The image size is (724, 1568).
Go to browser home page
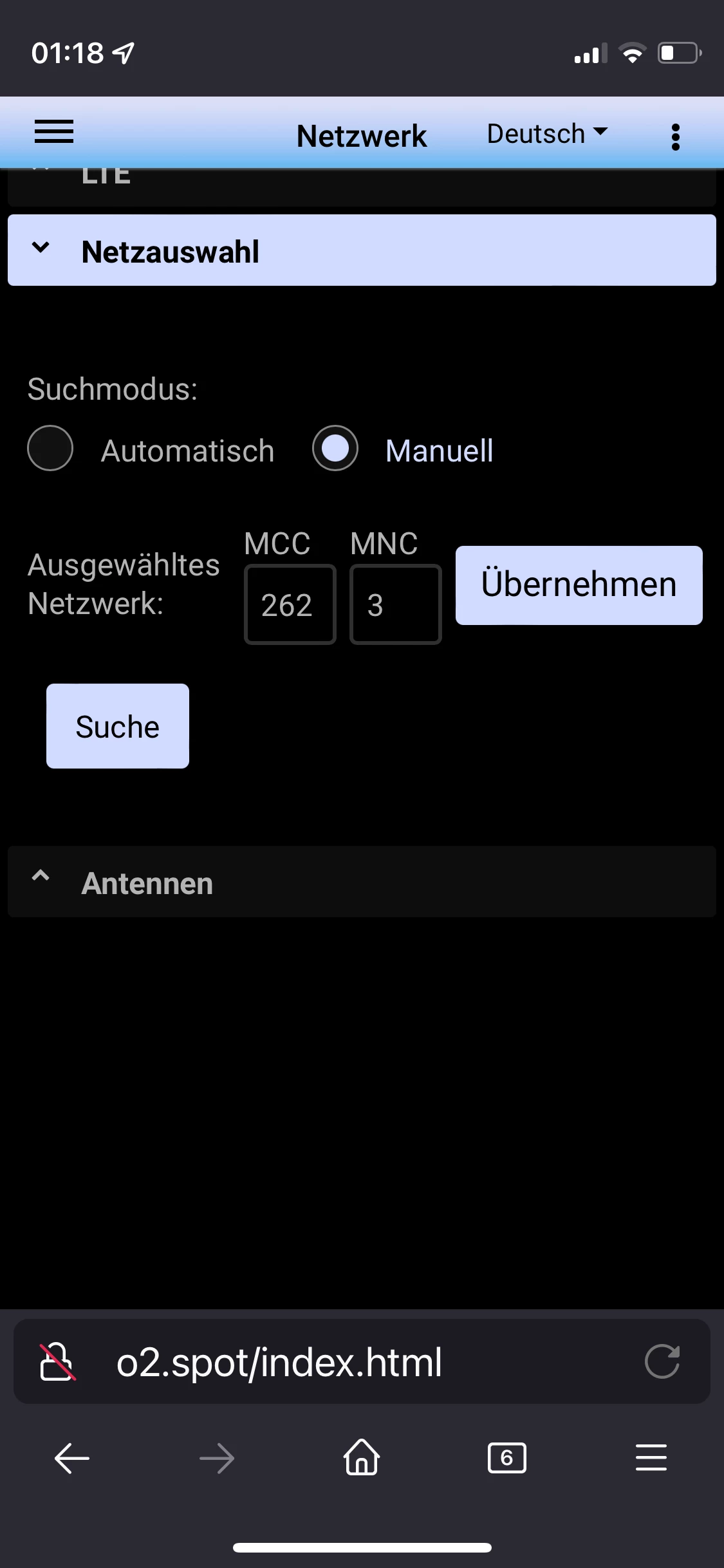[362, 1457]
